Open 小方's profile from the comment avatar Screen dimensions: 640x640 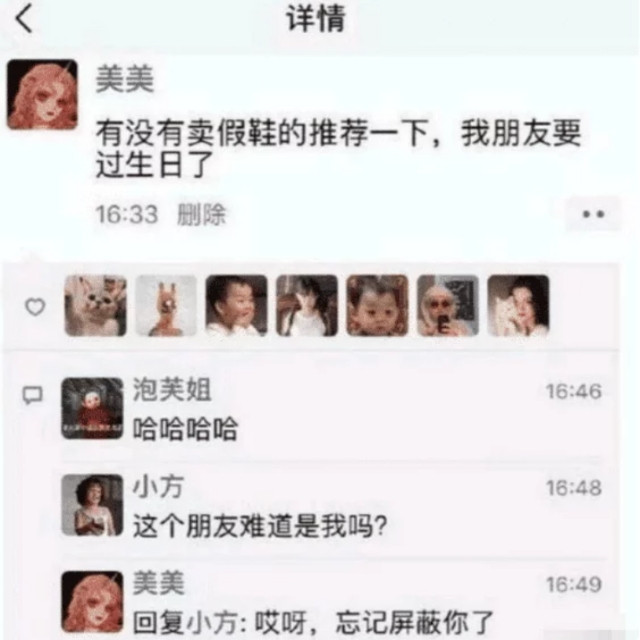92,504
